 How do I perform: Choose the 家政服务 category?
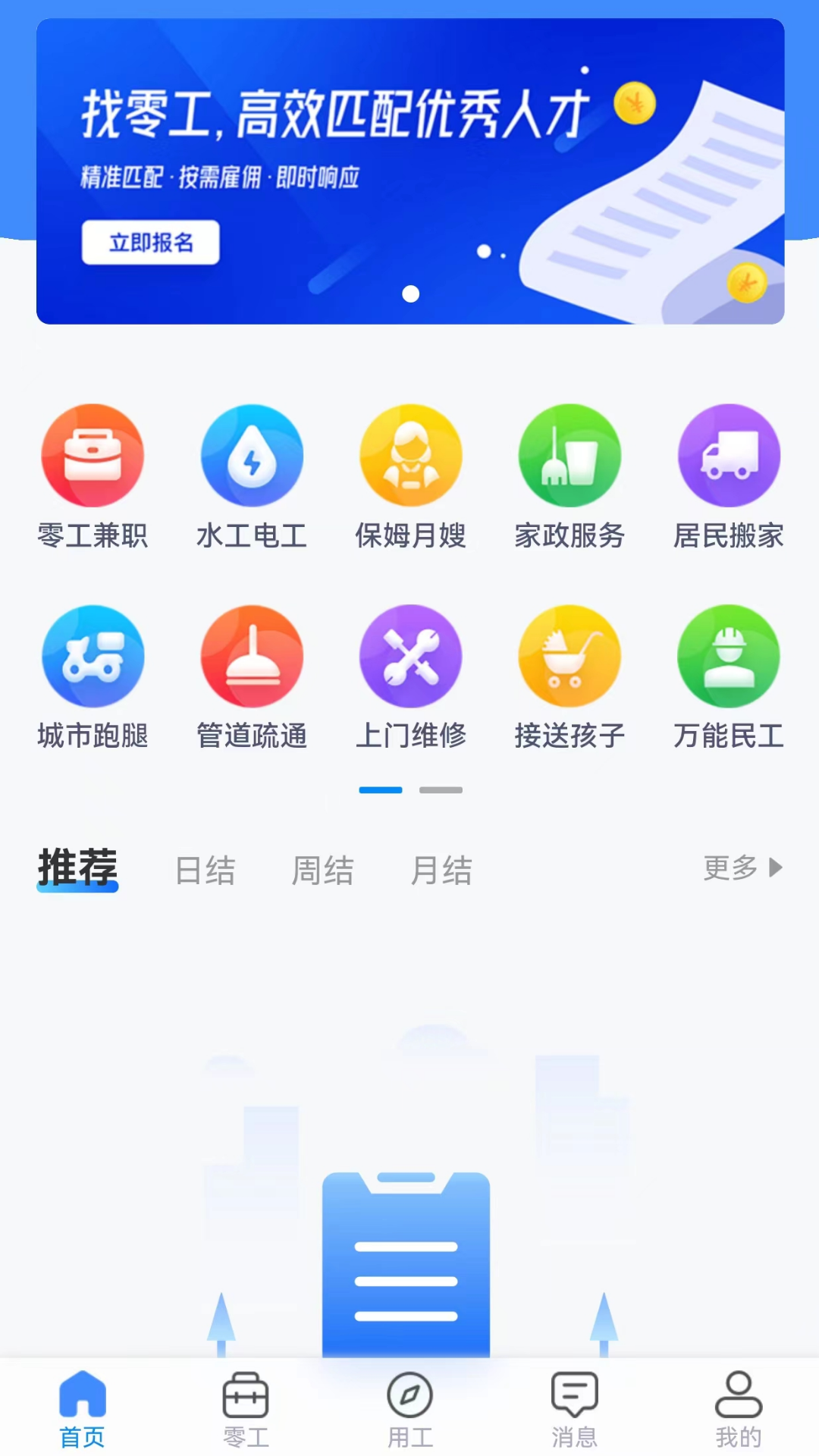(570, 475)
